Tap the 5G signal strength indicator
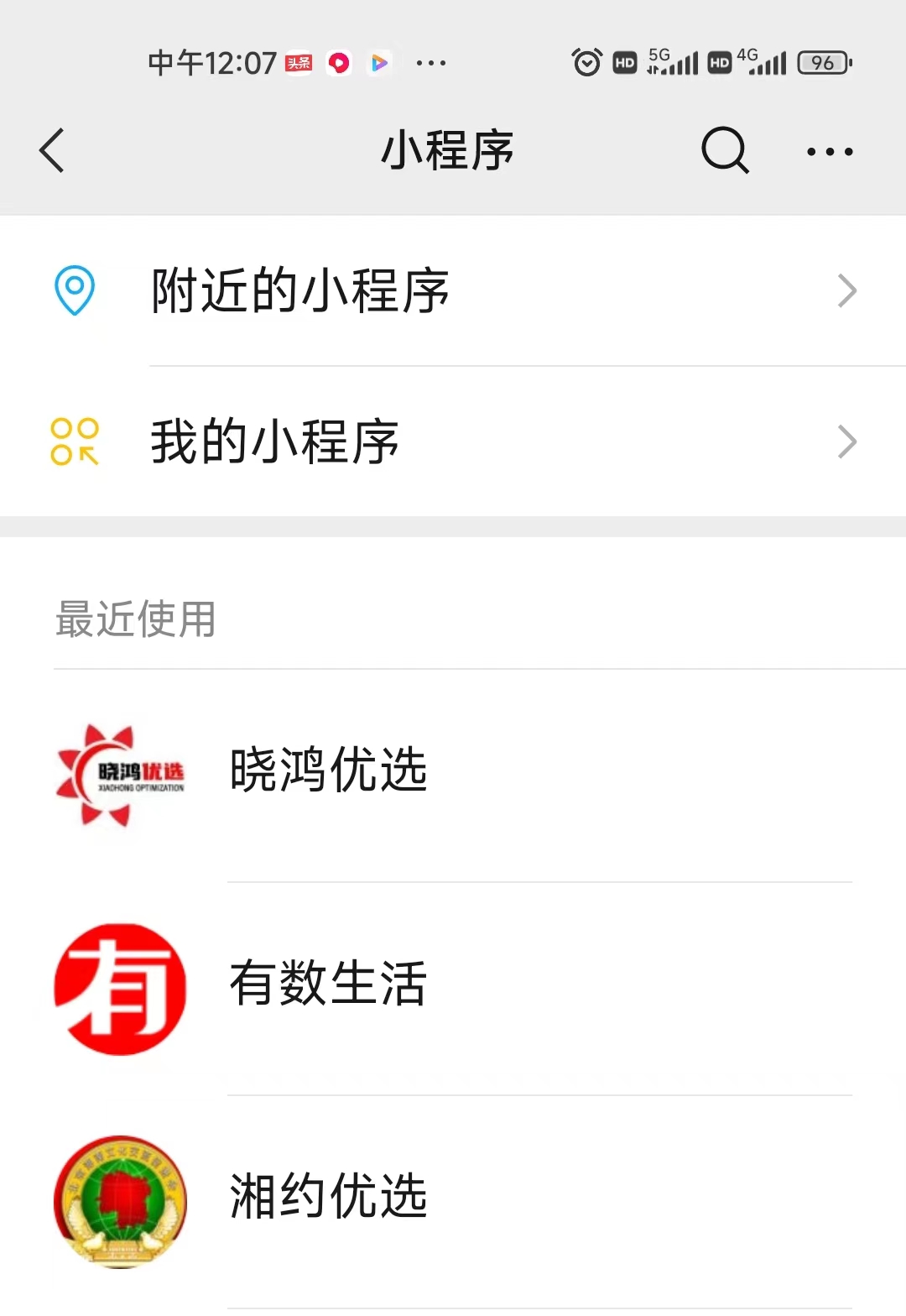 671,61
